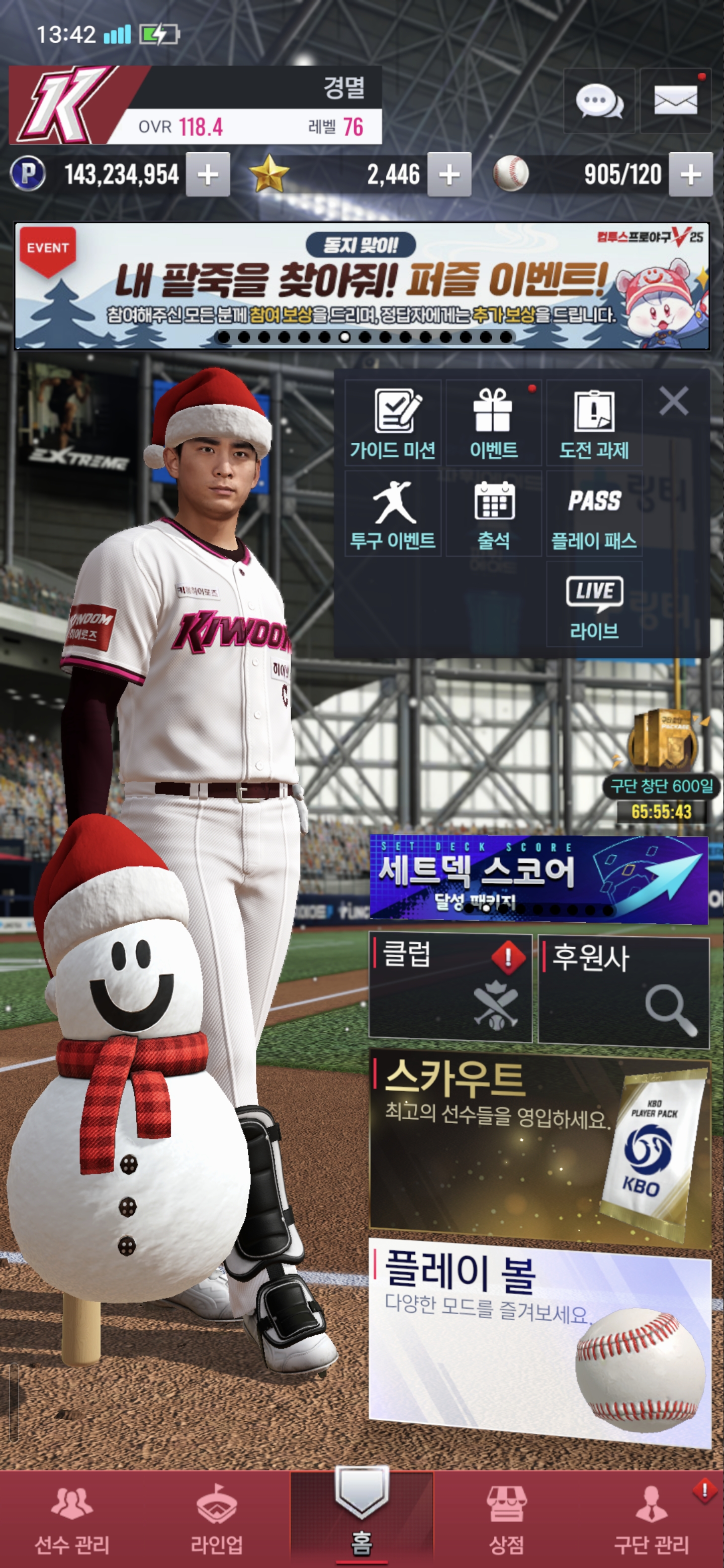
Task: Open the mailbox envelope icon
Action: [x=675, y=101]
